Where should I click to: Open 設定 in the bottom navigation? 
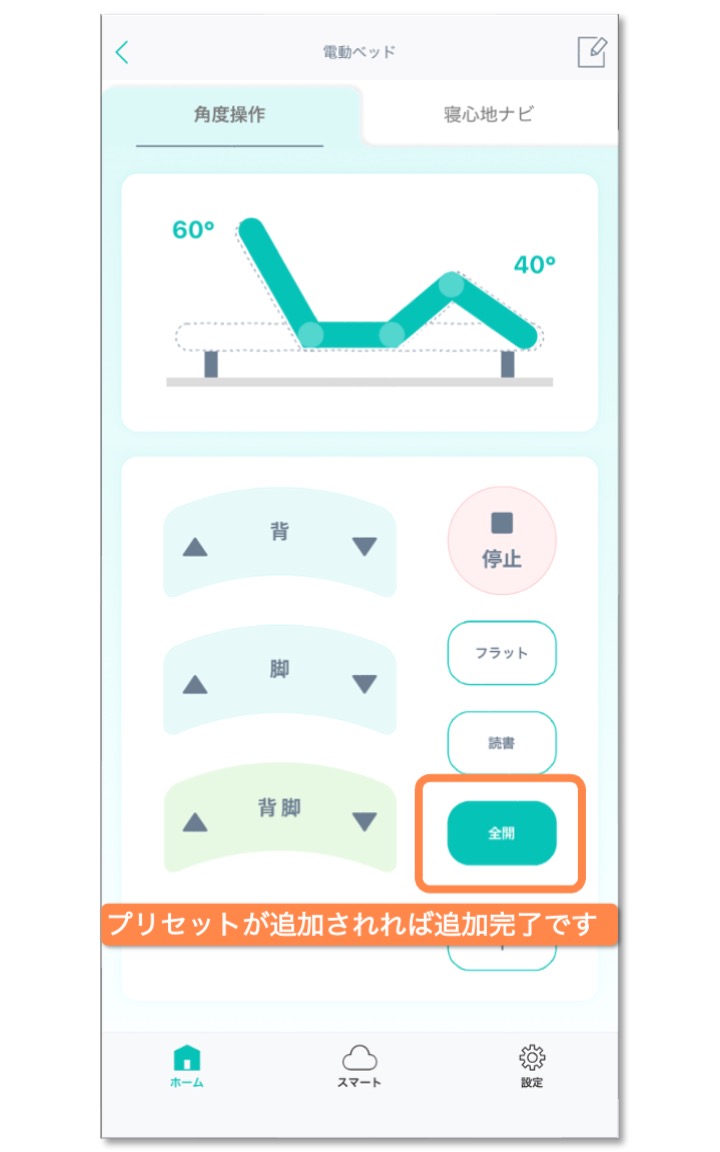click(x=531, y=1066)
